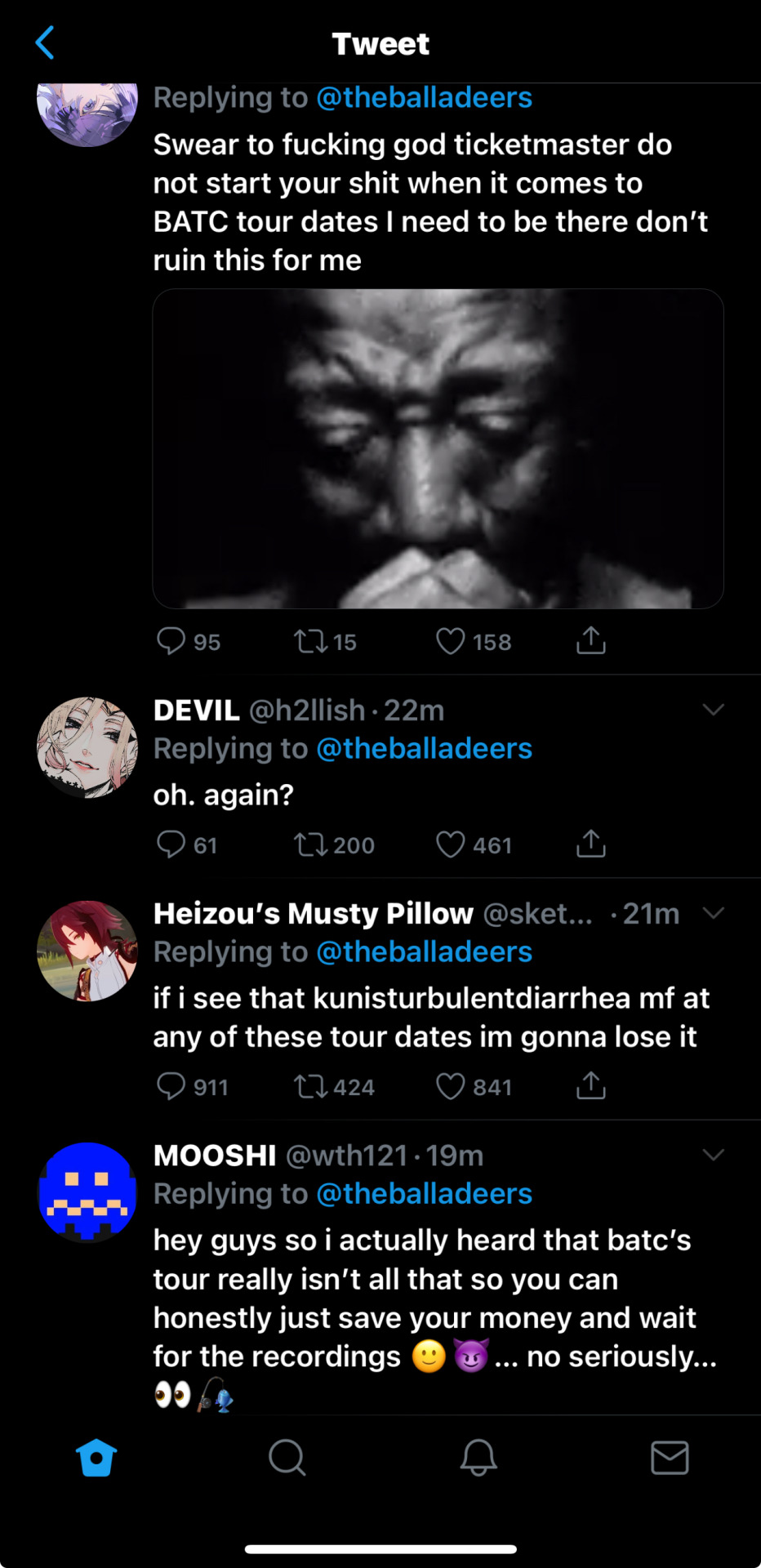
Task: Reply to Heizou's Musty Pillow's tweet
Action: [x=171, y=1086]
